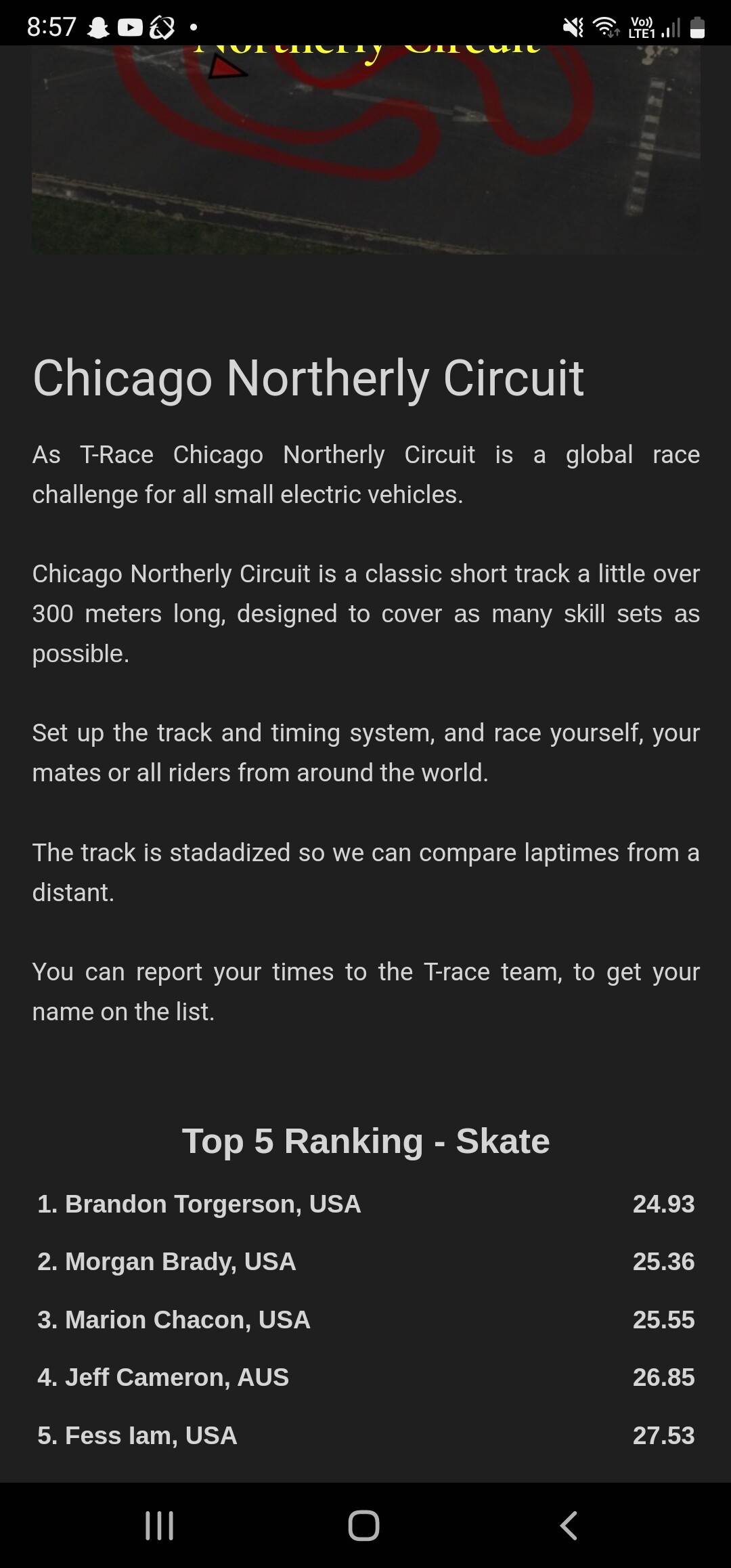Go to the home screen
This screenshot has height=1568, width=731.
363,1525
